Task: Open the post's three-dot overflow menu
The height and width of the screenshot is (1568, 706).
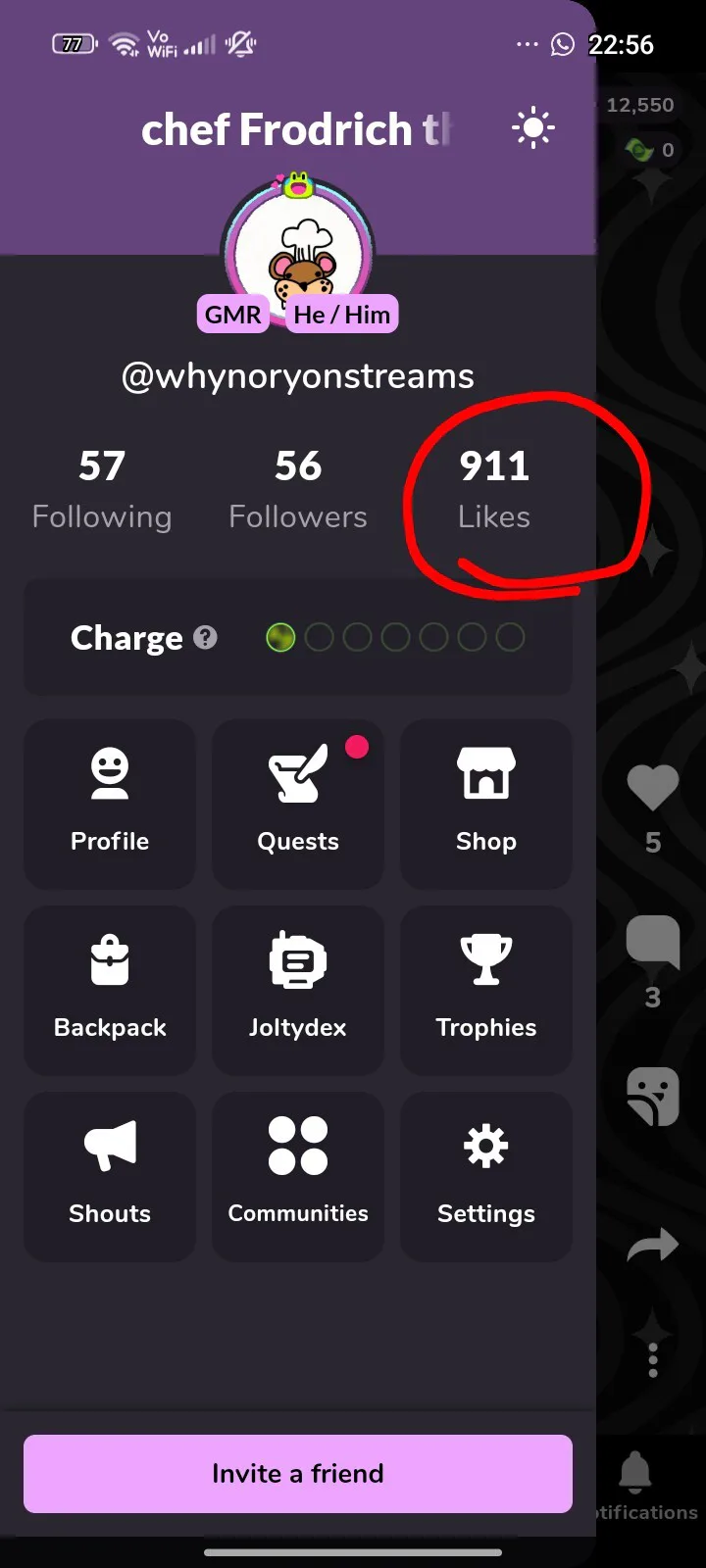Action: coord(652,1359)
